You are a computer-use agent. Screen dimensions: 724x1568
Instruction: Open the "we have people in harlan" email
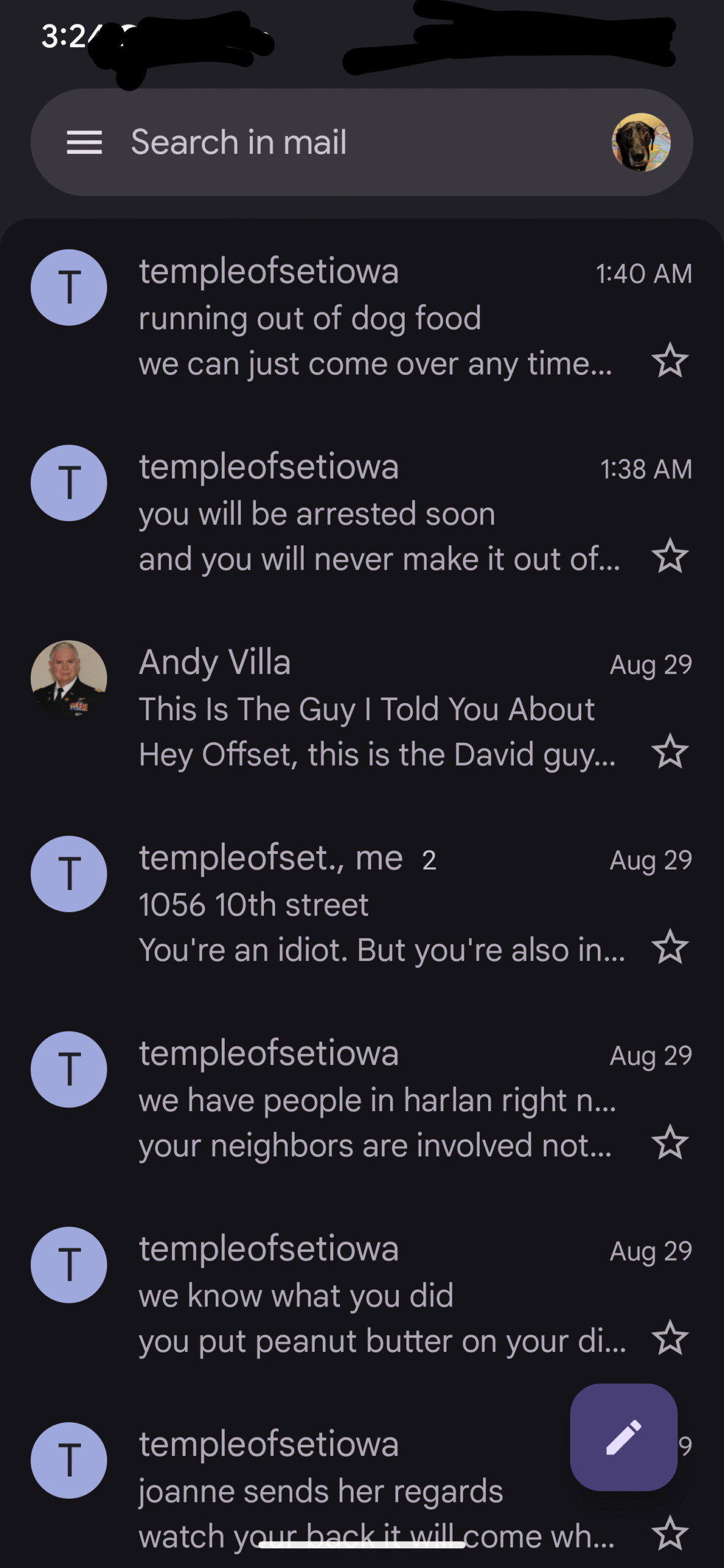pos(361,1099)
